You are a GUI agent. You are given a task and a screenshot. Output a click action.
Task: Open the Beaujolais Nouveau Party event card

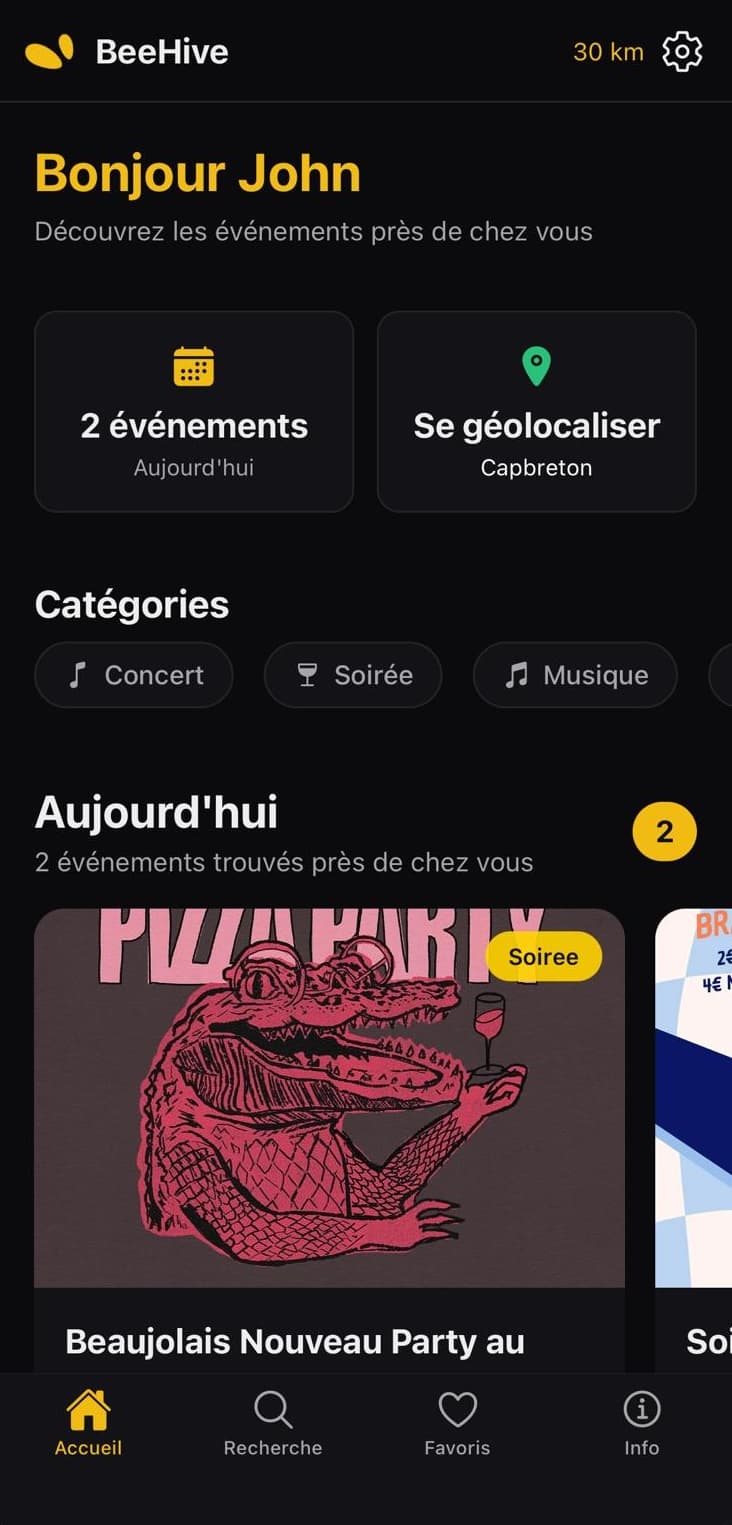329,1130
